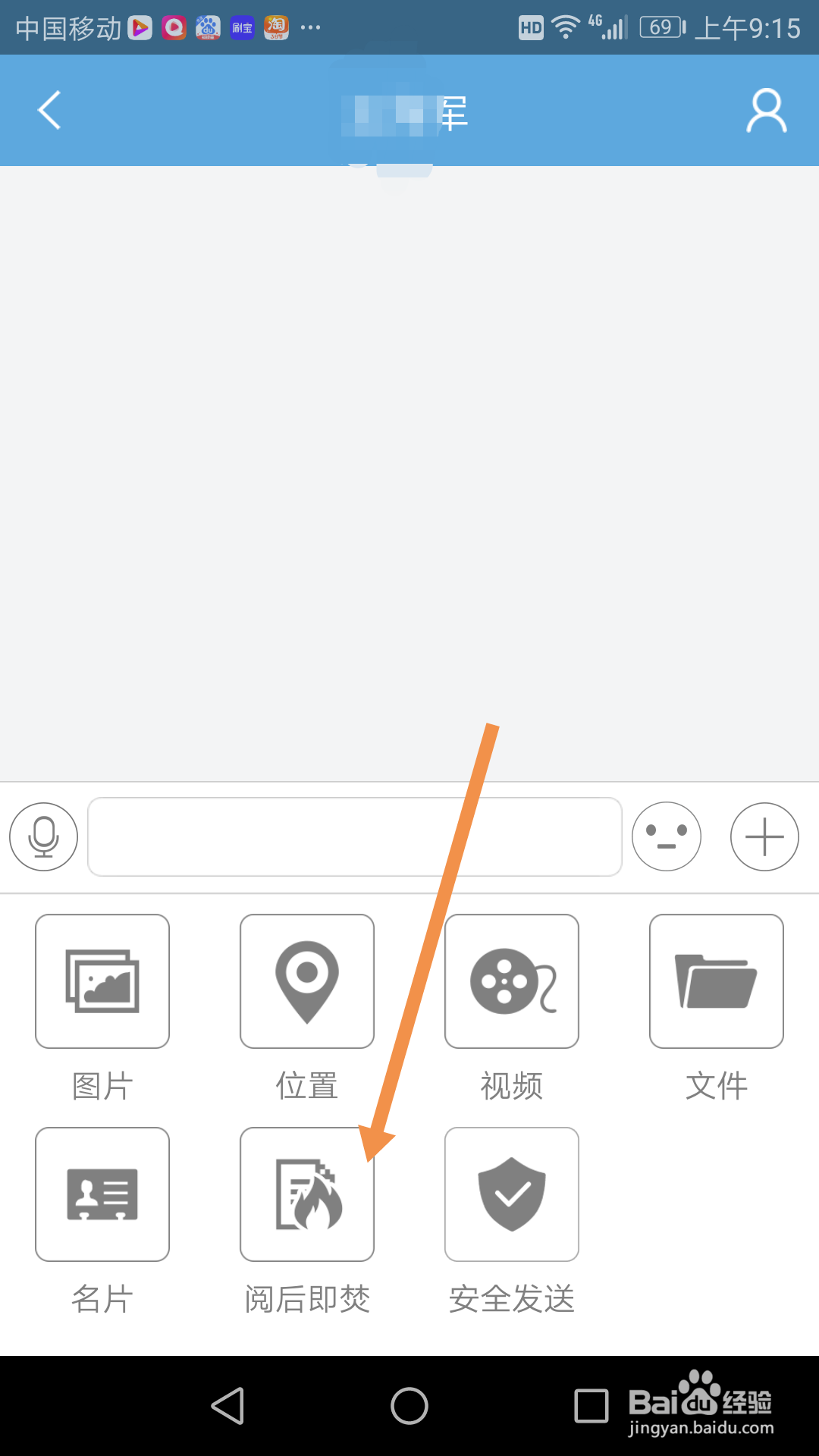Open the Taobao app icon in status bar
The height and width of the screenshot is (1456, 819).
(x=276, y=27)
